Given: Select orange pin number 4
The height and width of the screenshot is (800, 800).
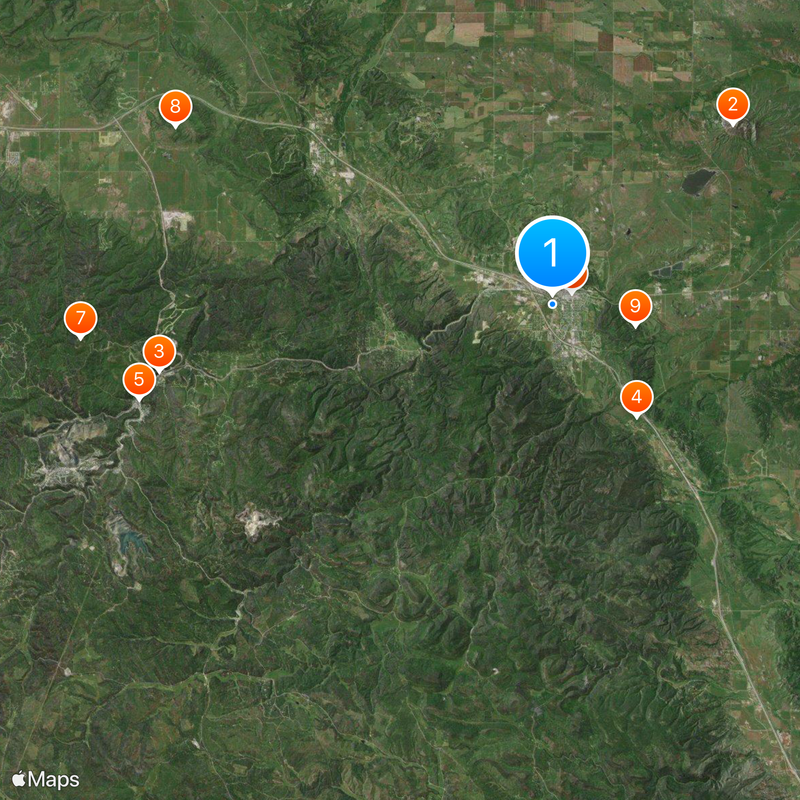Looking at the screenshot, I should click(x=637, y=397).
